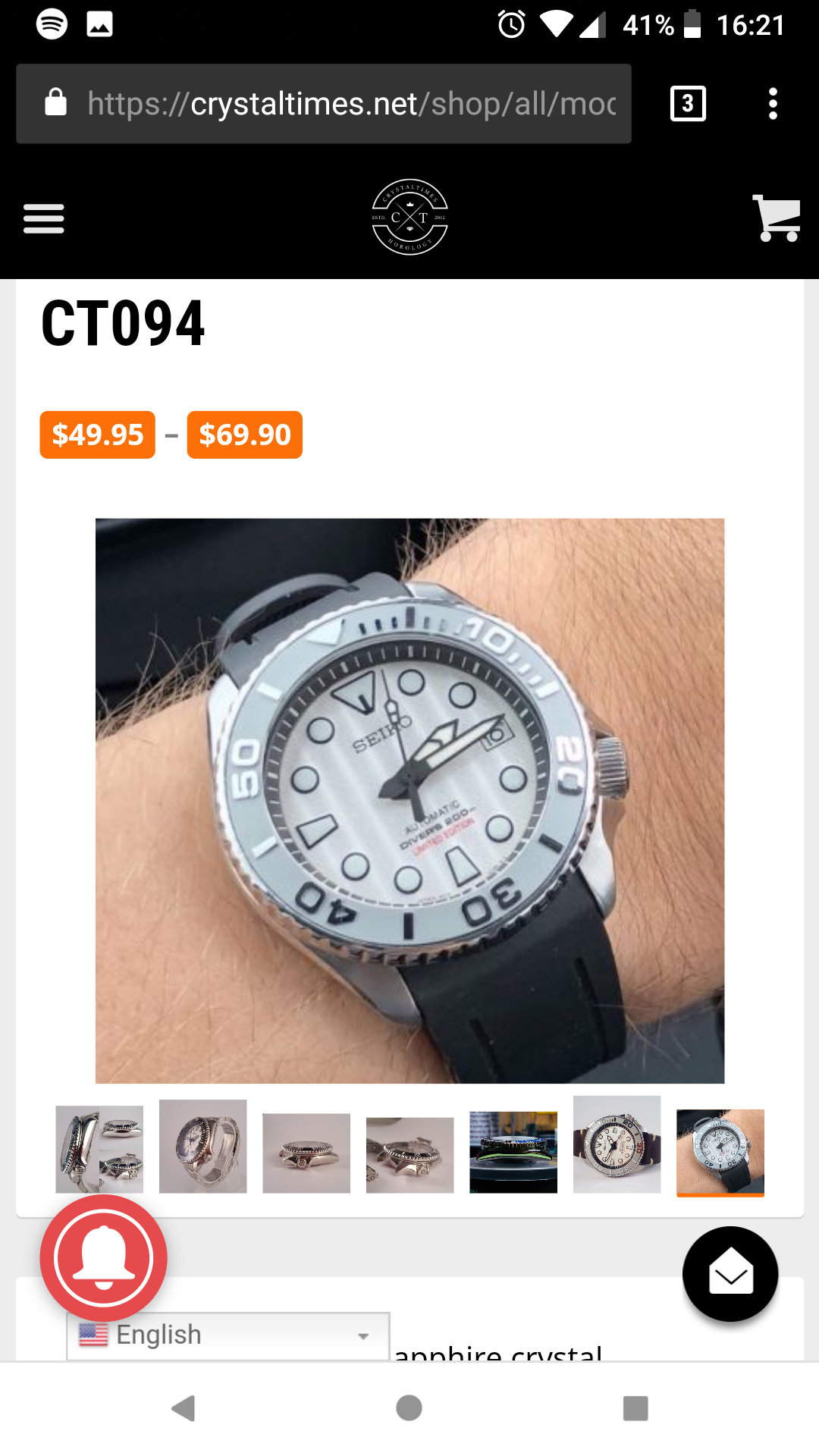The width and height of the screenshot is (819, 1456).
Task: Open the shopping cart
Action: (777, 218)
